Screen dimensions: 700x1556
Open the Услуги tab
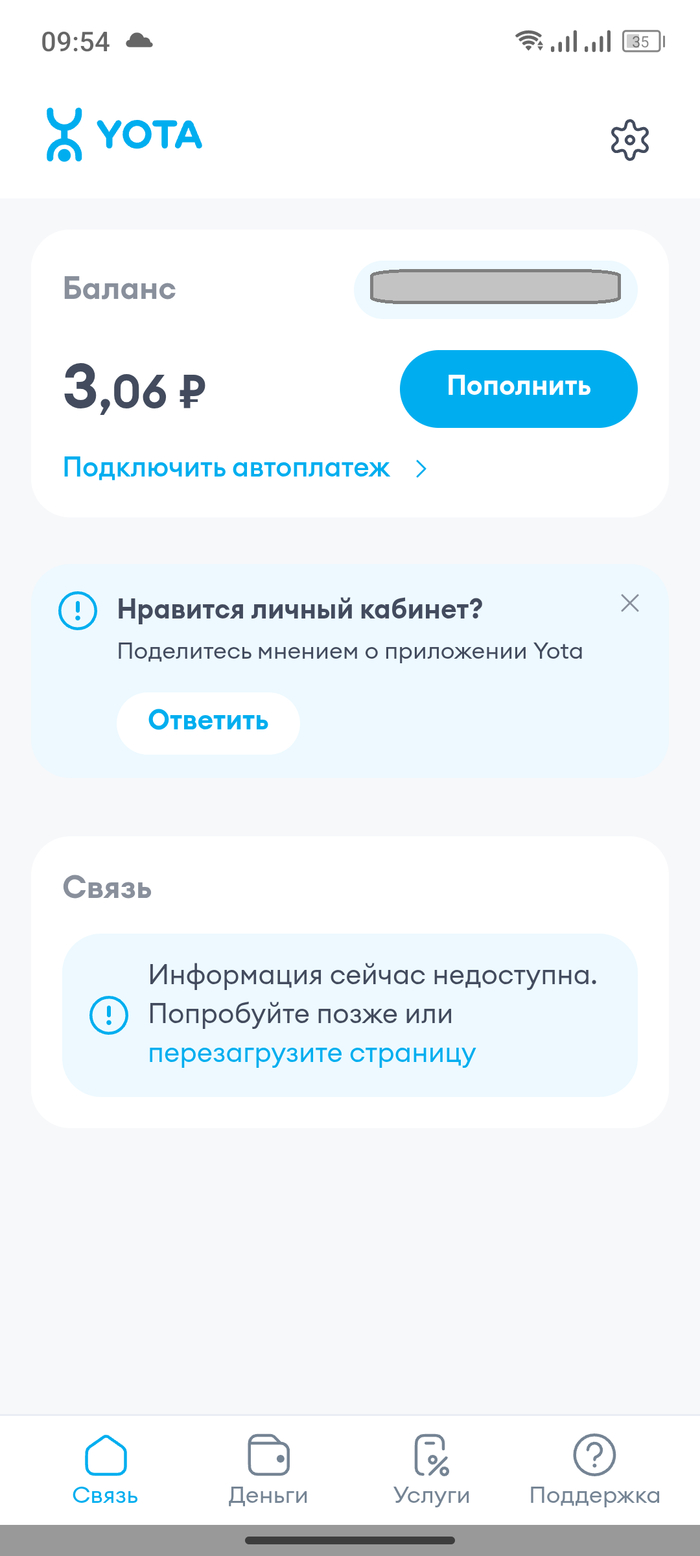tap(431, 1468)
